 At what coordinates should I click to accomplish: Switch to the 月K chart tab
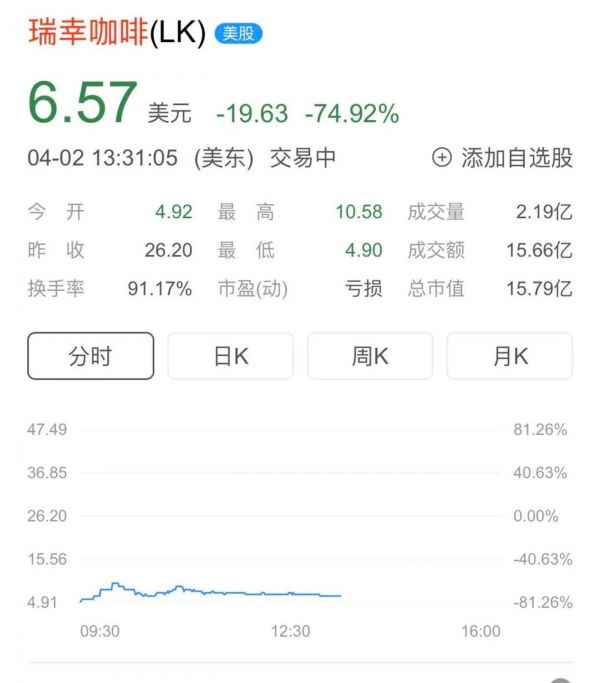pos(510,356)
